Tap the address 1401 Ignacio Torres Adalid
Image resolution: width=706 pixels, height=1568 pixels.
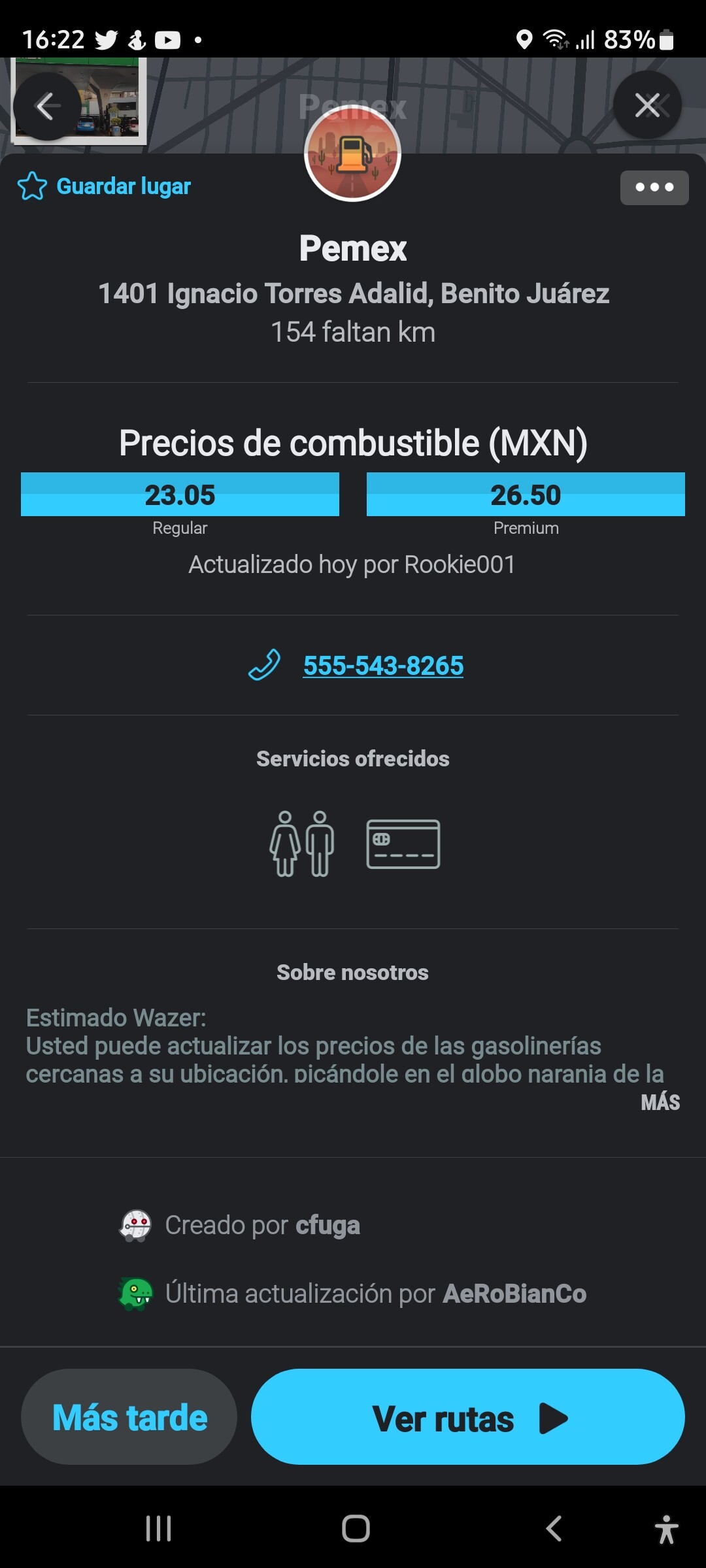click(x=352, y=293)
